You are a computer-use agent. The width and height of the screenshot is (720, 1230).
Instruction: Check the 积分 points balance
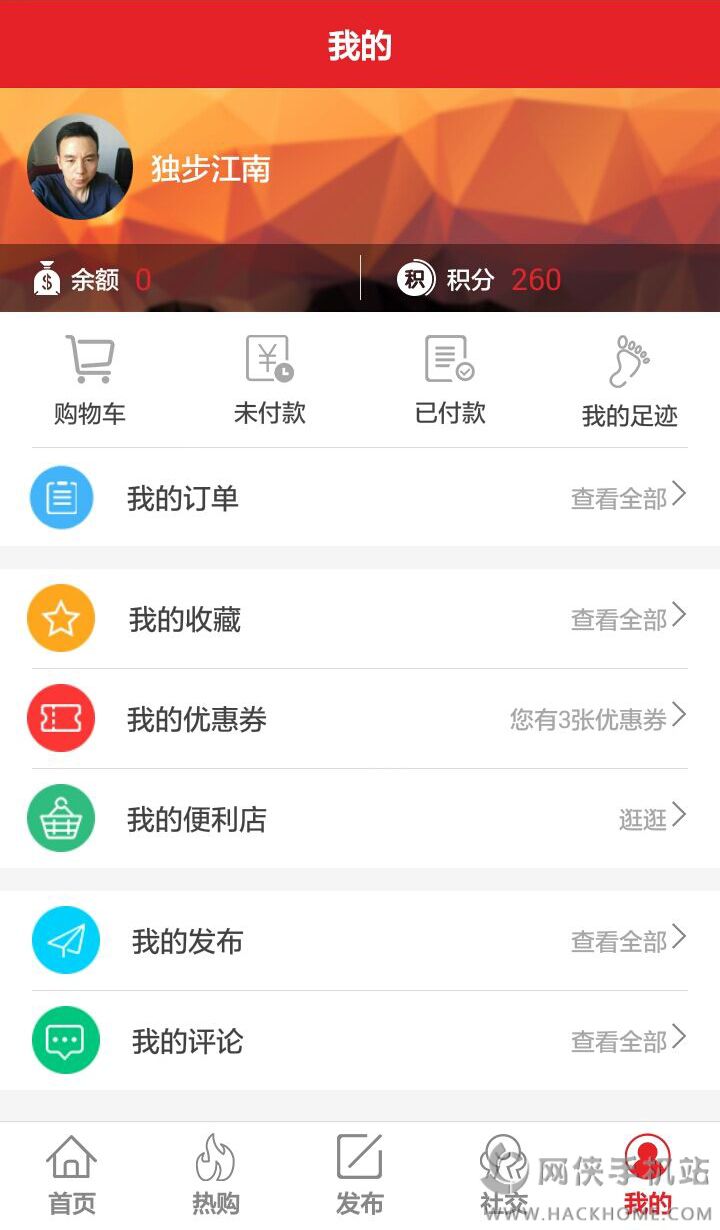point(480,279)
